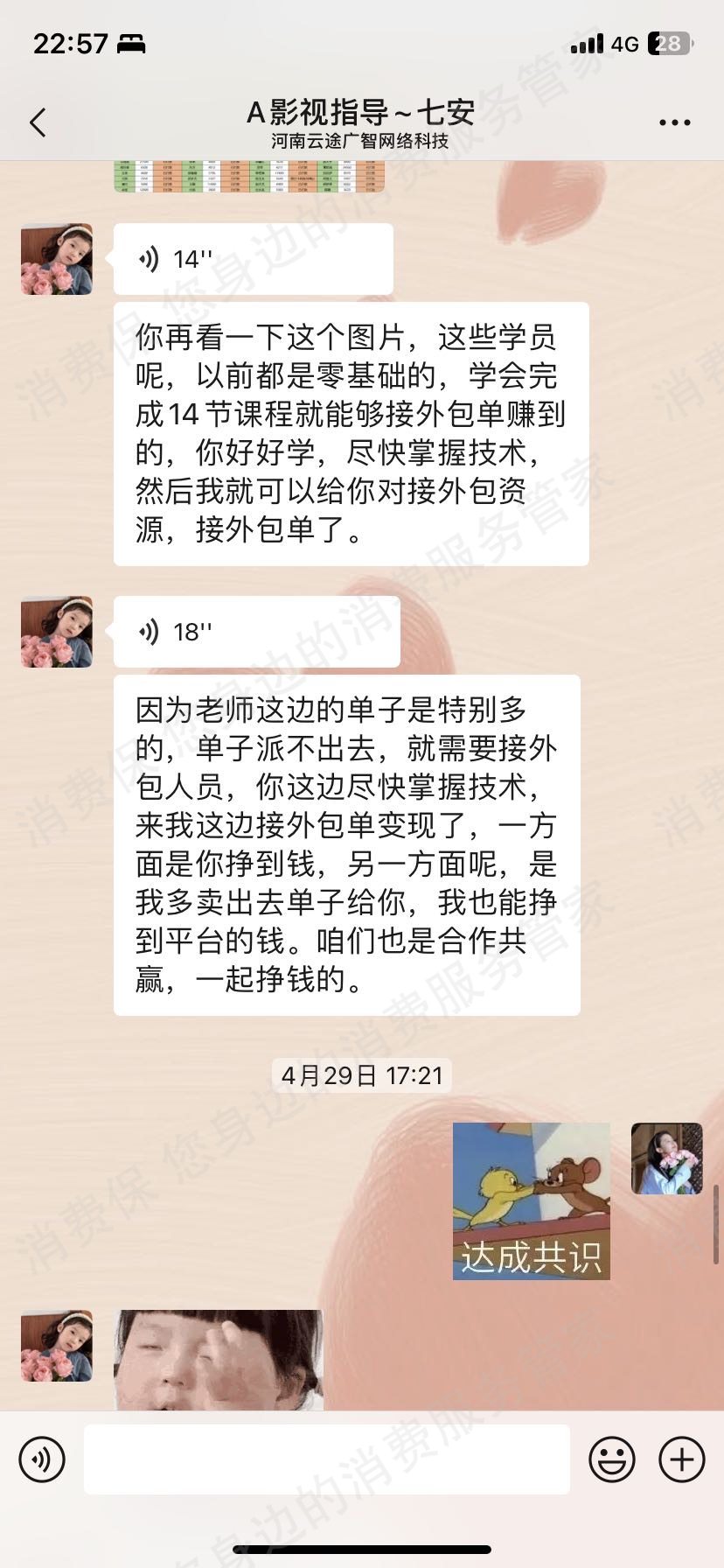Open the spreadsheet image at top
The image size is (724, 1568).
[x=249, y=176]
